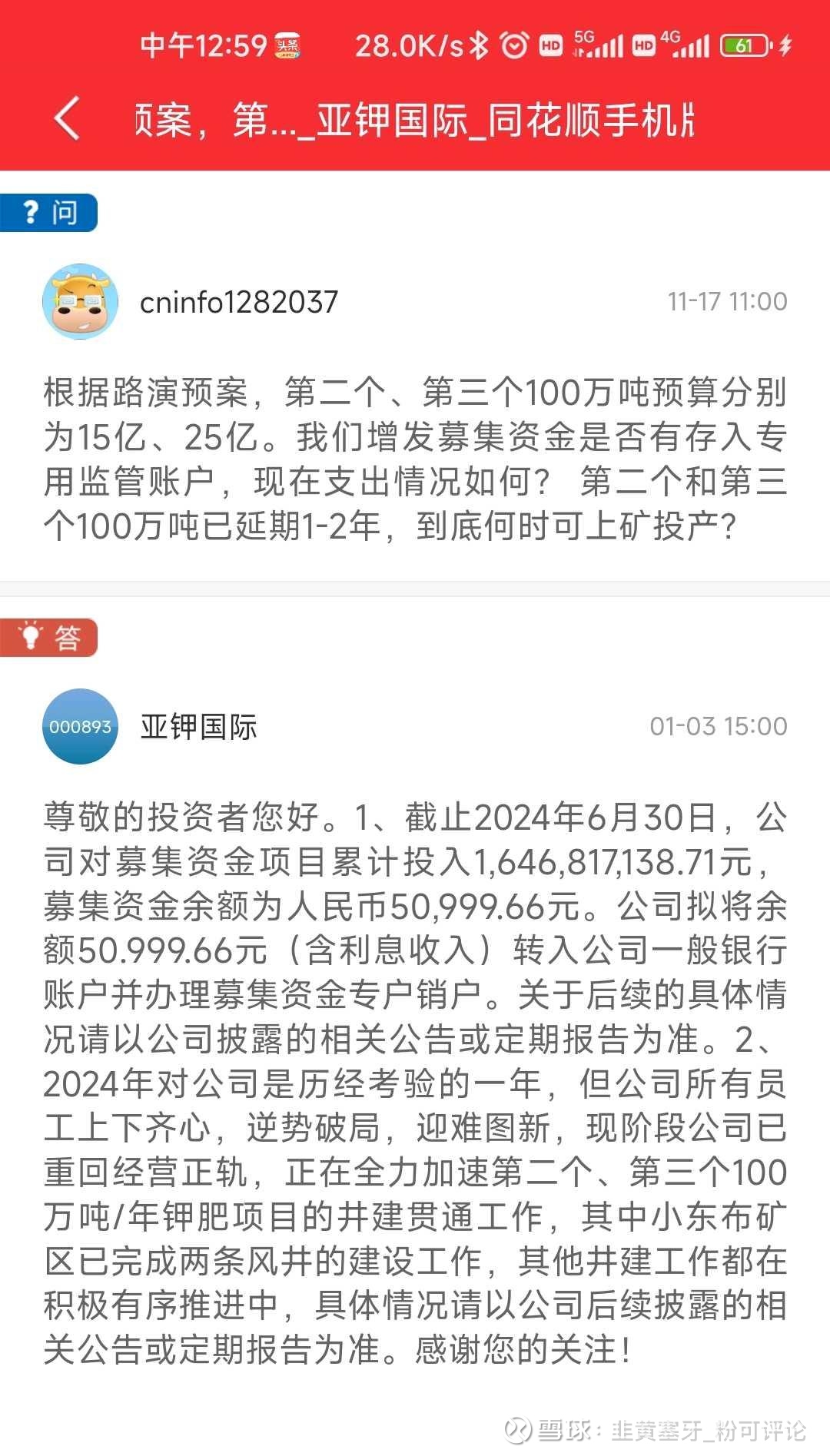
Task: Tap the Bluetooth icon in status bar
Action: [480, 46]
